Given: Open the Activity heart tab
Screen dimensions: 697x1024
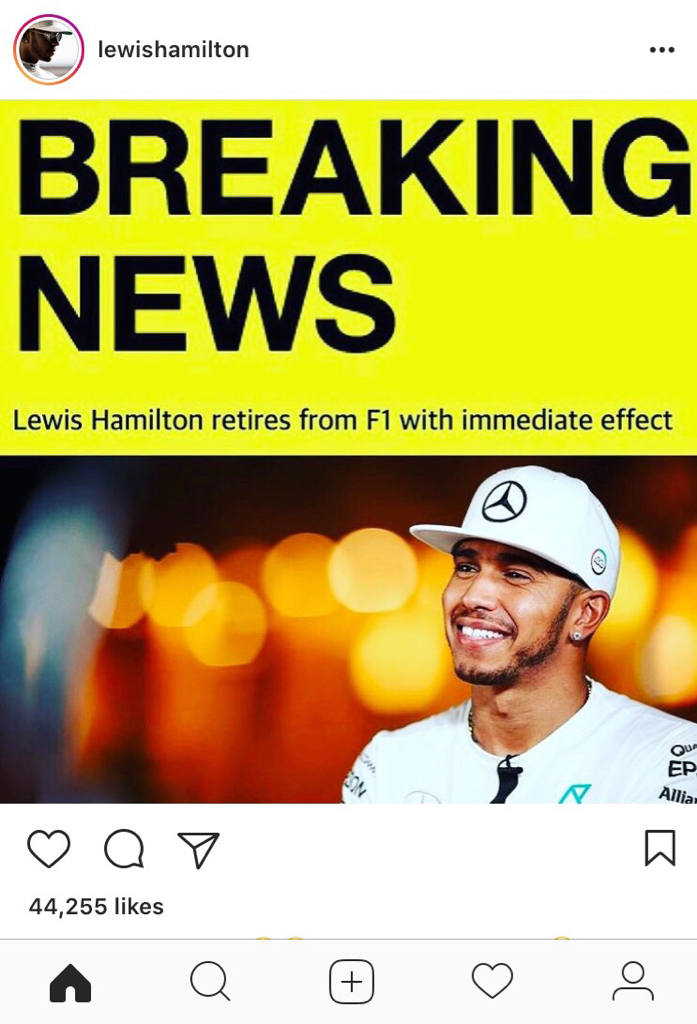Looking at the screenshot, I should [x=492, y=982].
